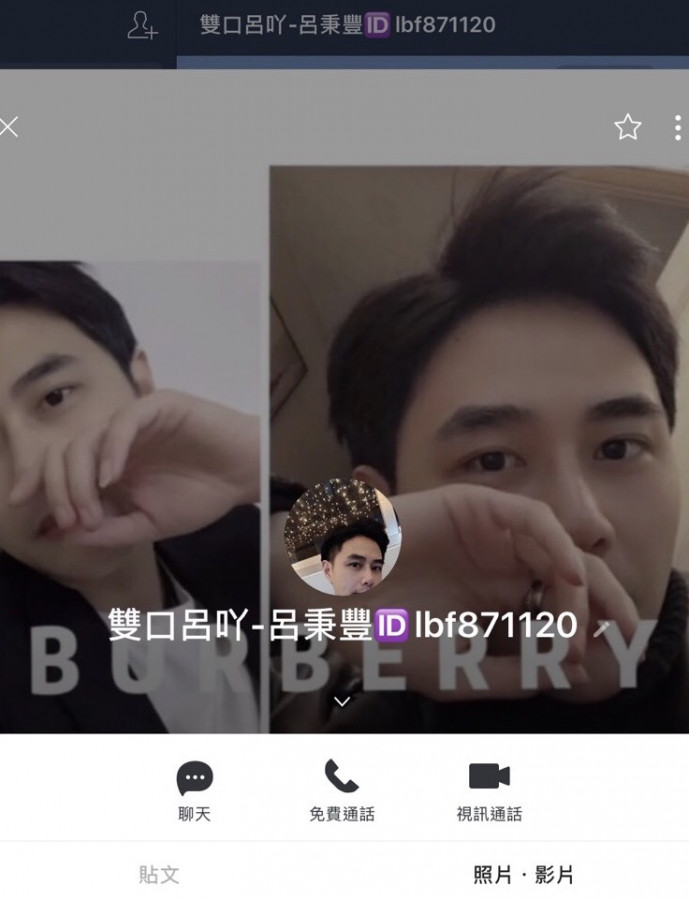This screenshot has width=689, height=900.
Task: Make a free call via 免費通話
Action: point(342,790)
